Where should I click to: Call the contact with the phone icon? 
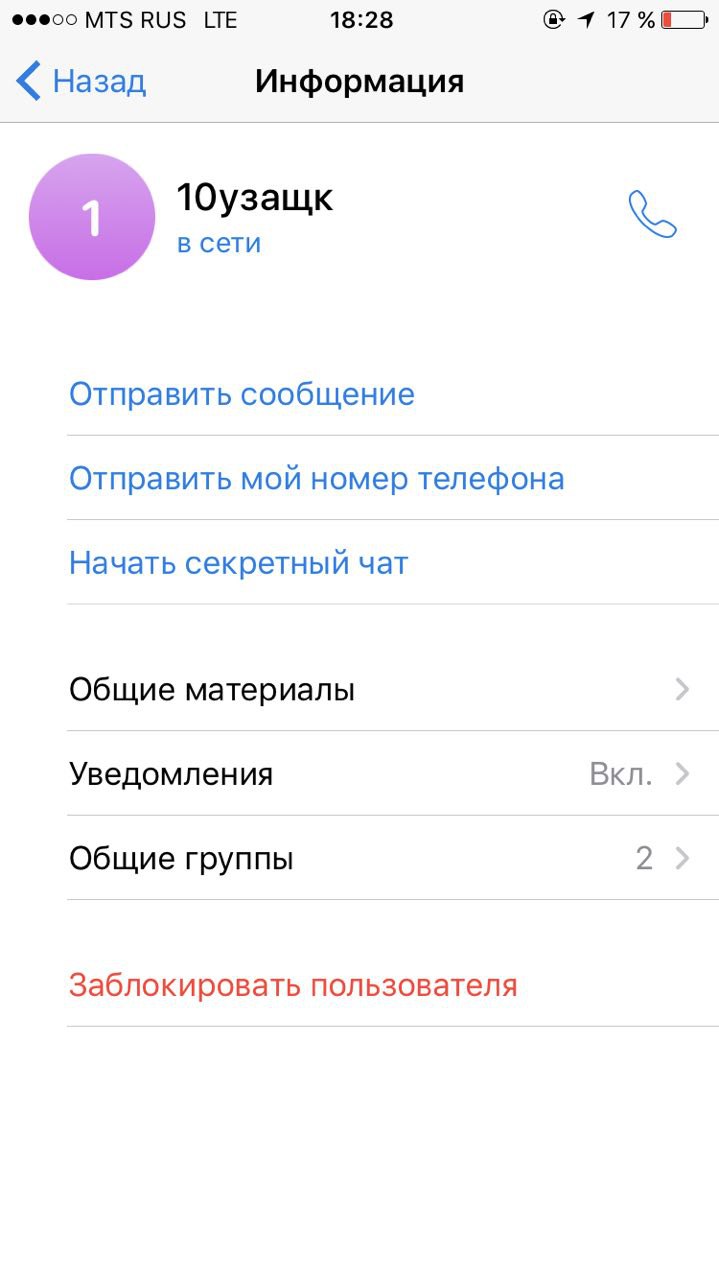[x=652, y=214]
